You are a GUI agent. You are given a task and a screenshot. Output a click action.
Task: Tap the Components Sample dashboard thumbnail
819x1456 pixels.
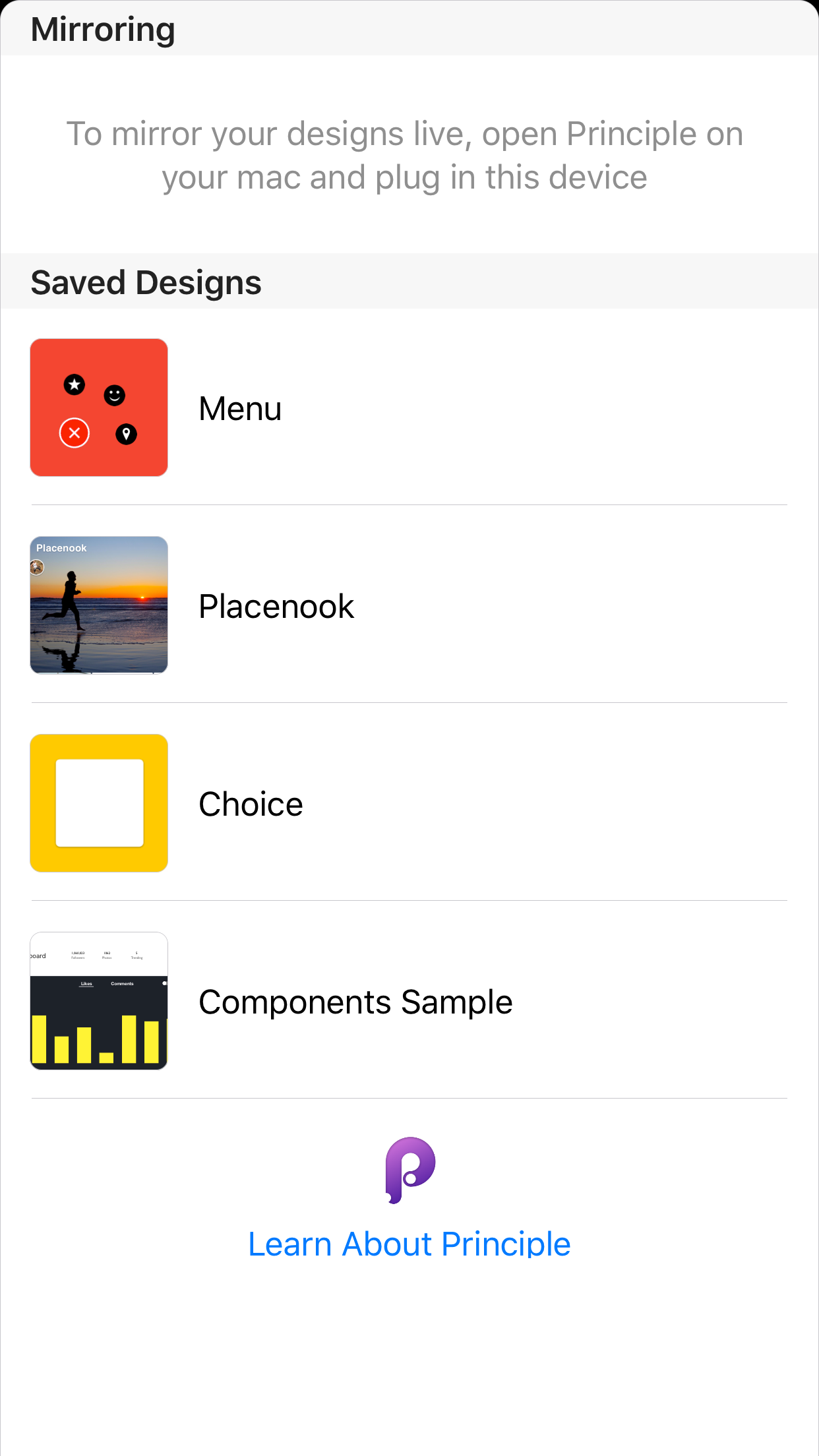(99, 1001)
